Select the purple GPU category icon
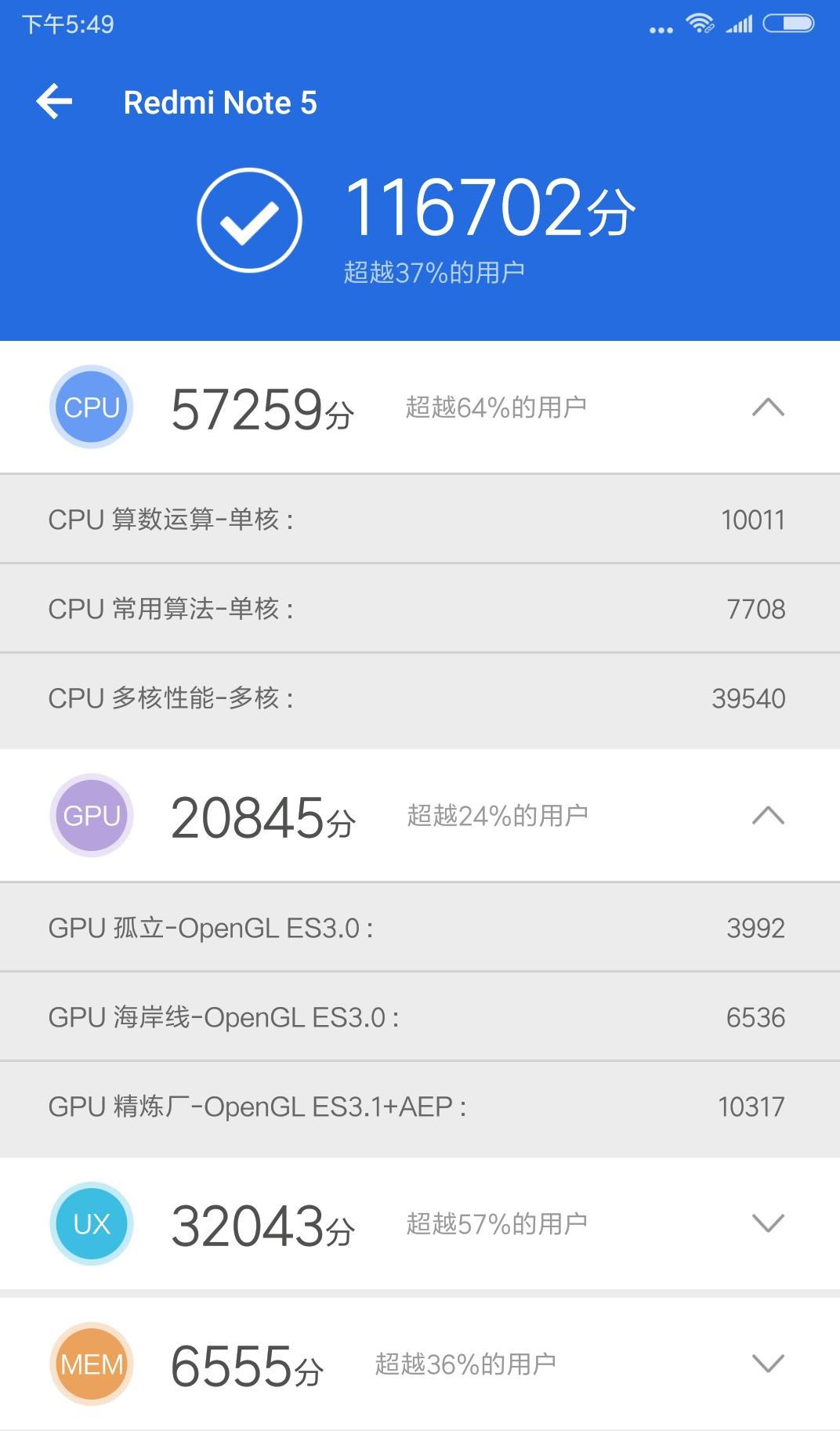Screen dimensions: 840x1431 pyautogui.click(x=91, y=814)
